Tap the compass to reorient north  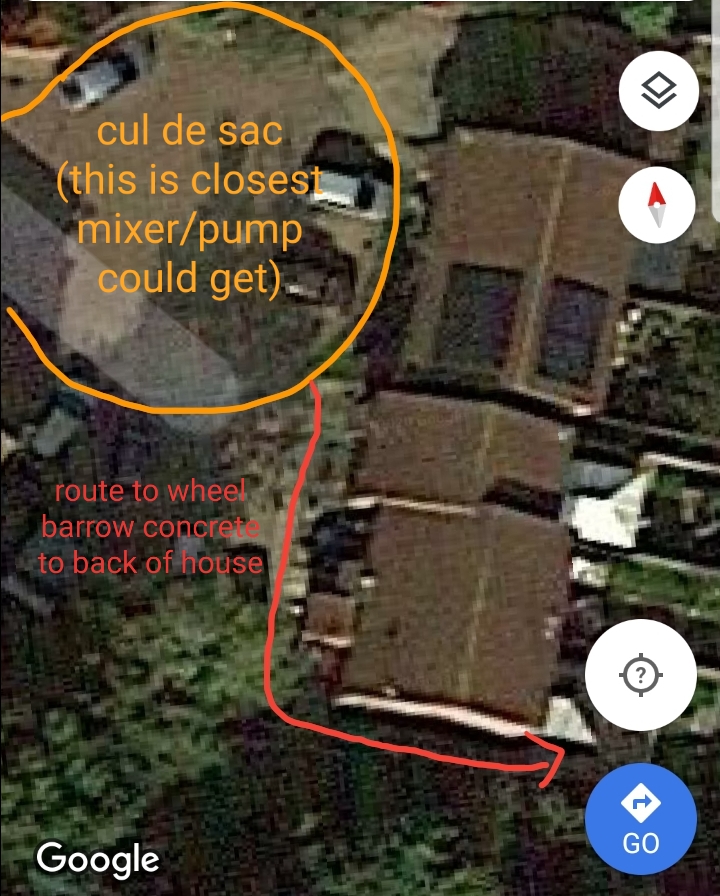(x=657, y=205)
